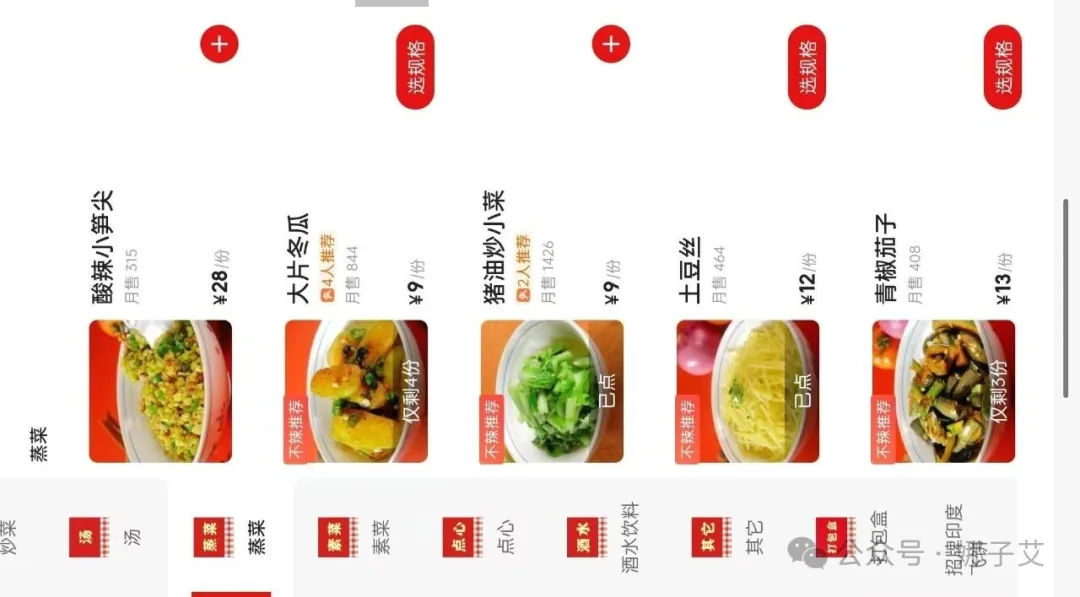Open the 土豆丝 dish photo
1080x597 pixels.
point(748,391)
